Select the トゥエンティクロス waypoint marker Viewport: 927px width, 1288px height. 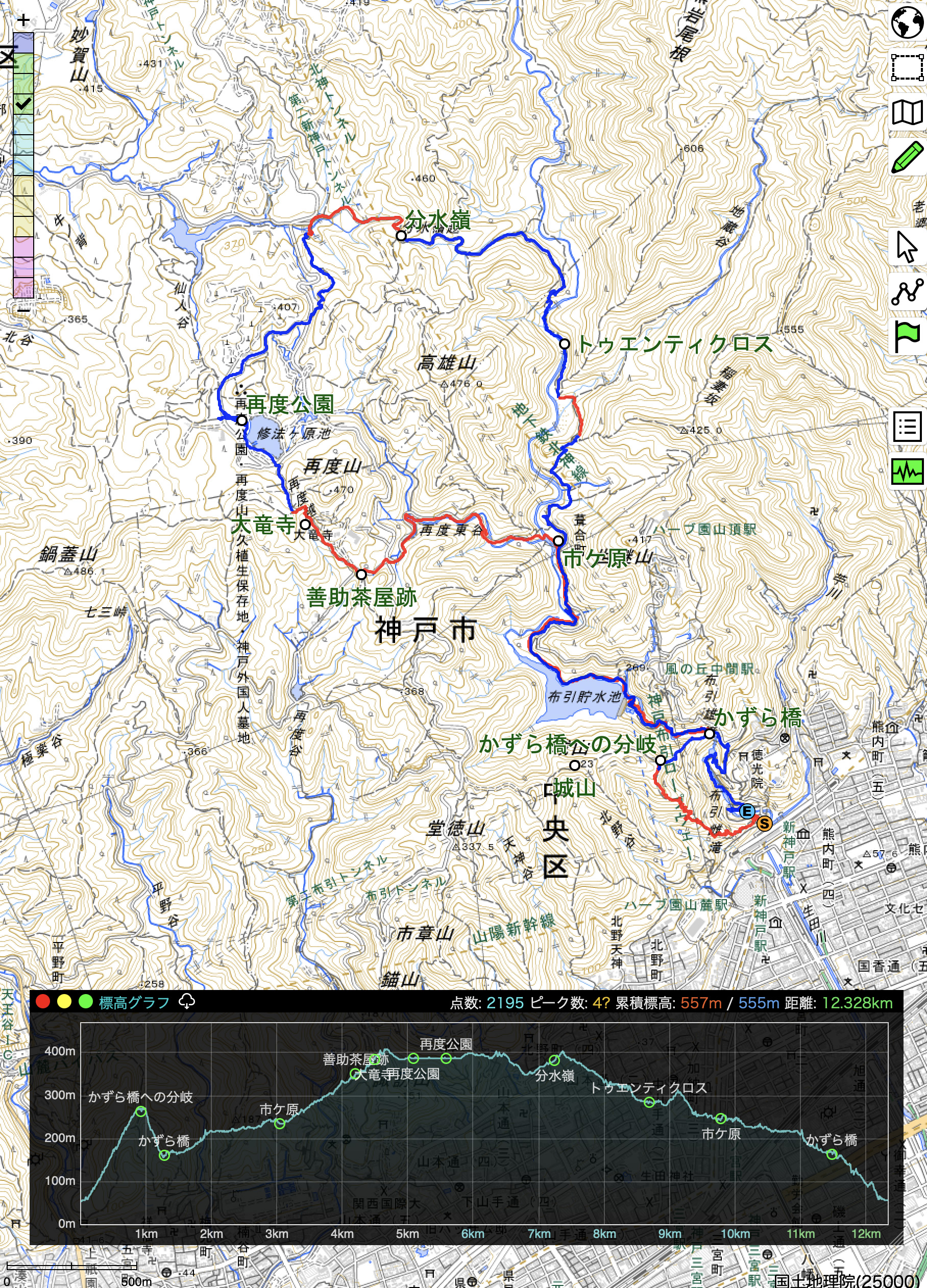pos(564,343)
